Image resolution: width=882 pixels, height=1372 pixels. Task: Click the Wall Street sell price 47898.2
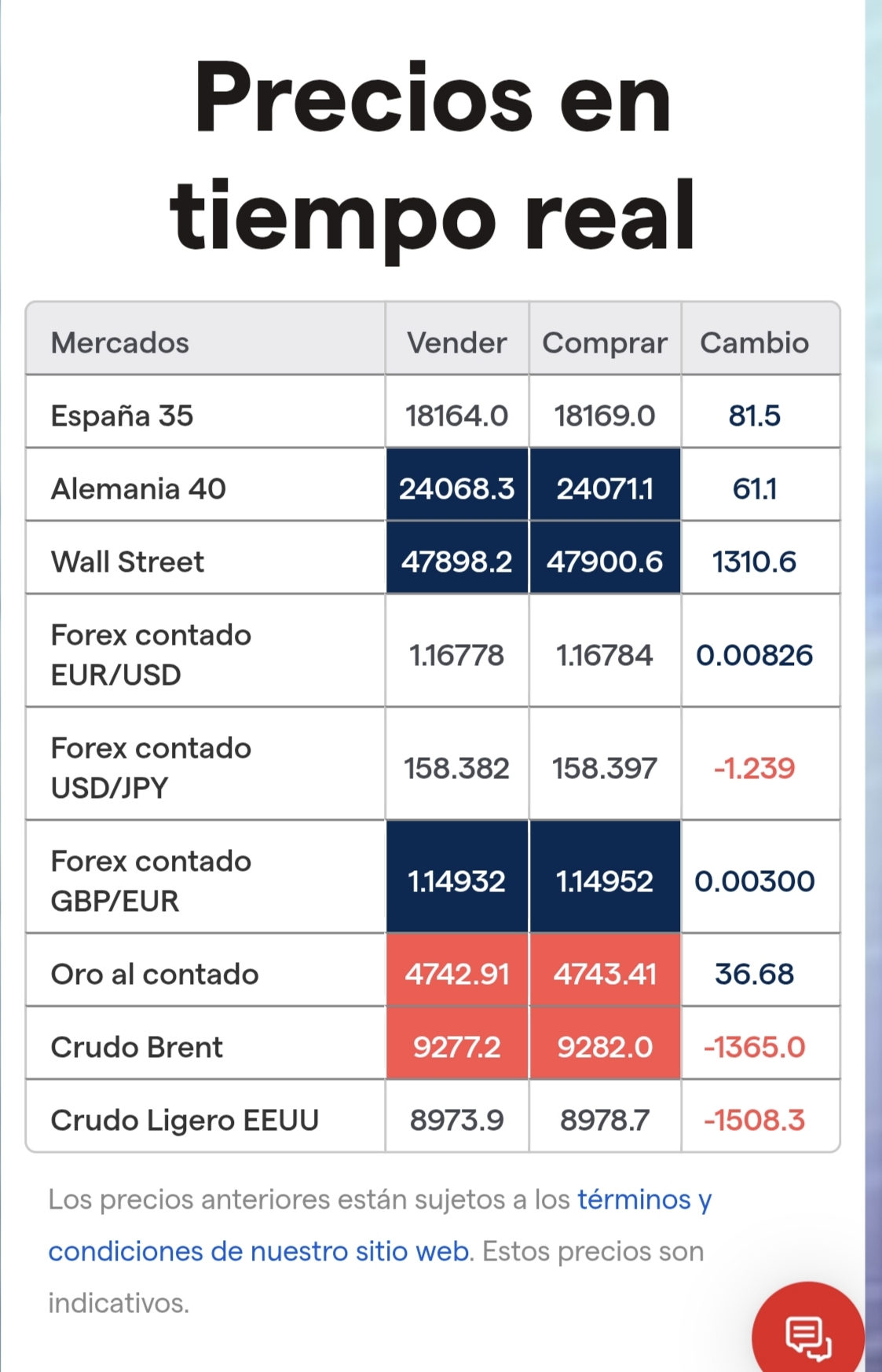click(x=456, y=561)
